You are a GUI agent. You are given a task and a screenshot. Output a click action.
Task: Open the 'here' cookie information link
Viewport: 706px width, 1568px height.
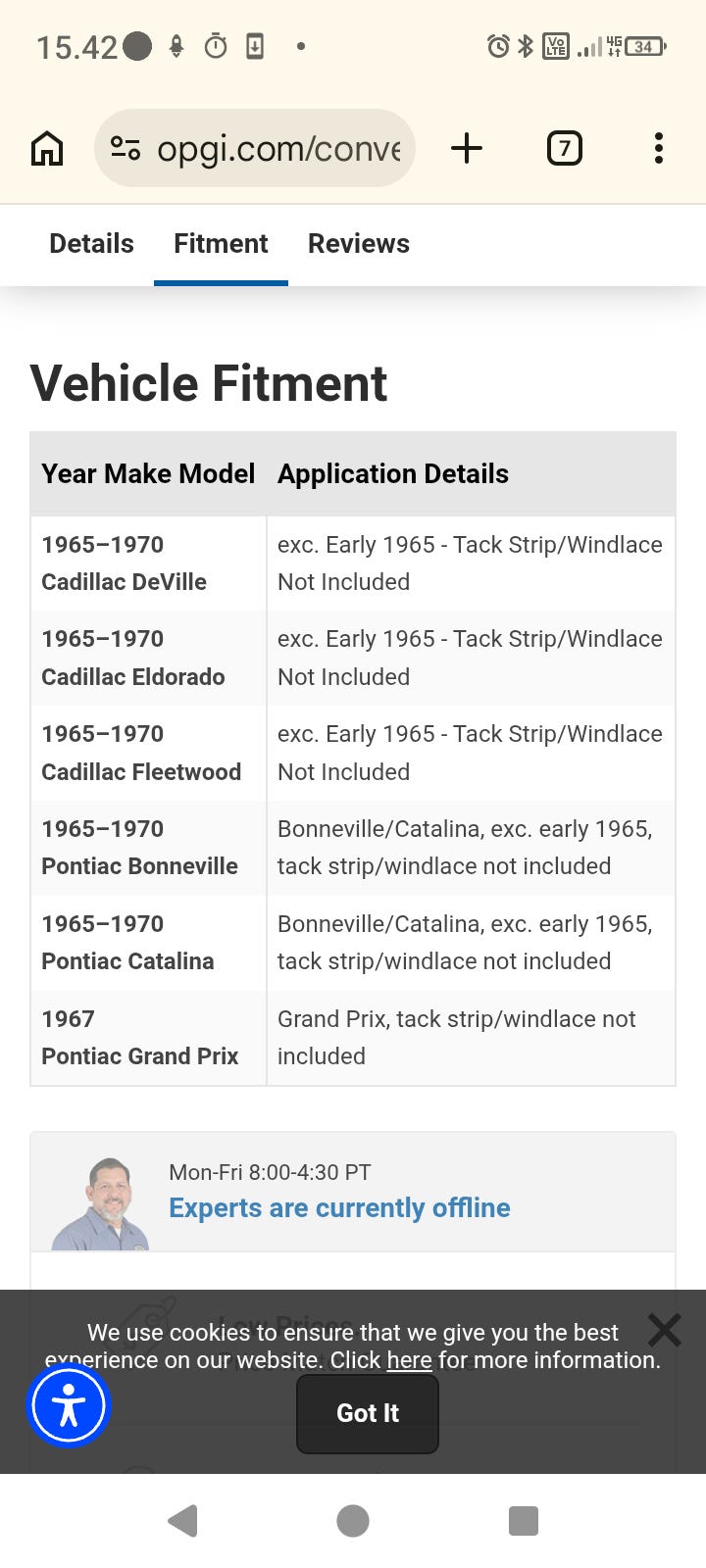click(x=409, y=1360)
